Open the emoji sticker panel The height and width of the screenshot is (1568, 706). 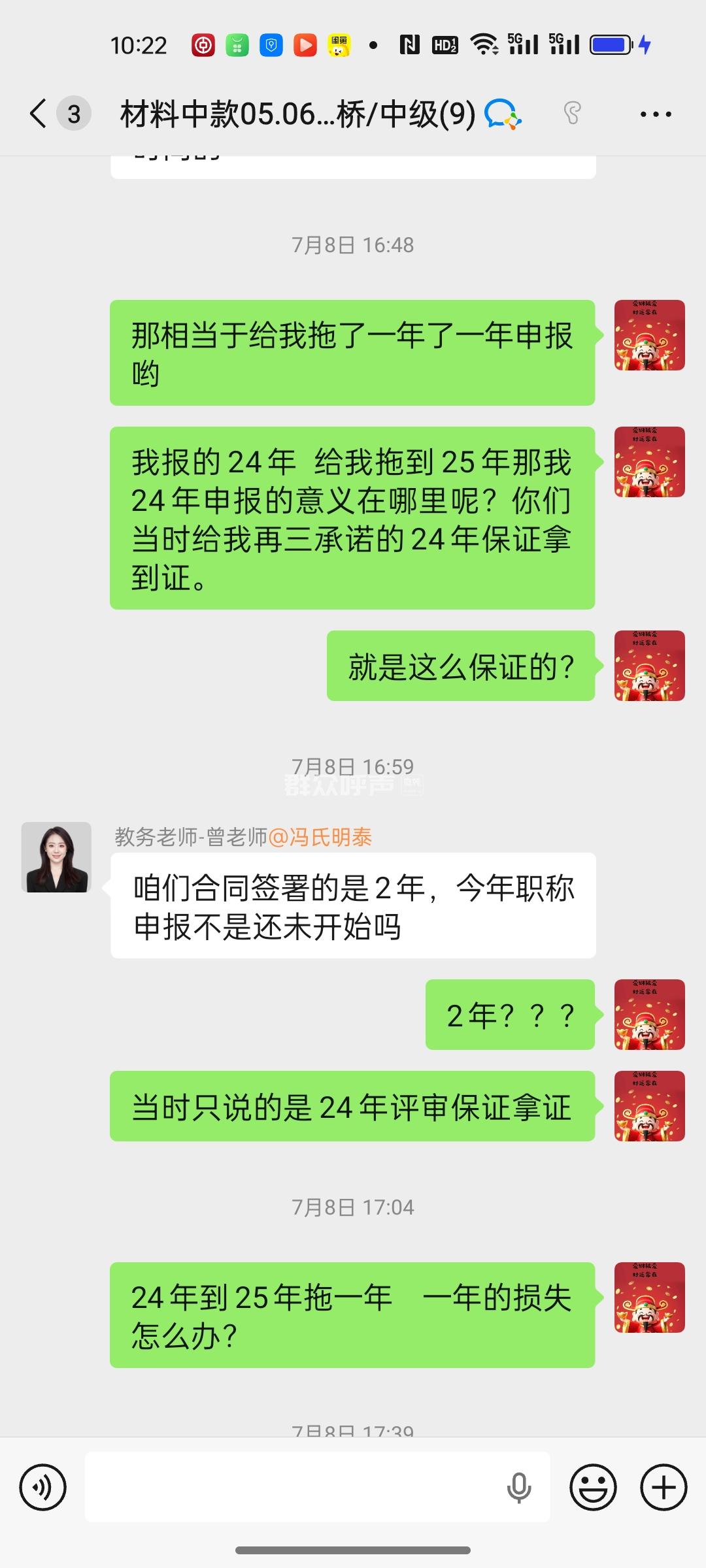click(x=593, y=1488)
